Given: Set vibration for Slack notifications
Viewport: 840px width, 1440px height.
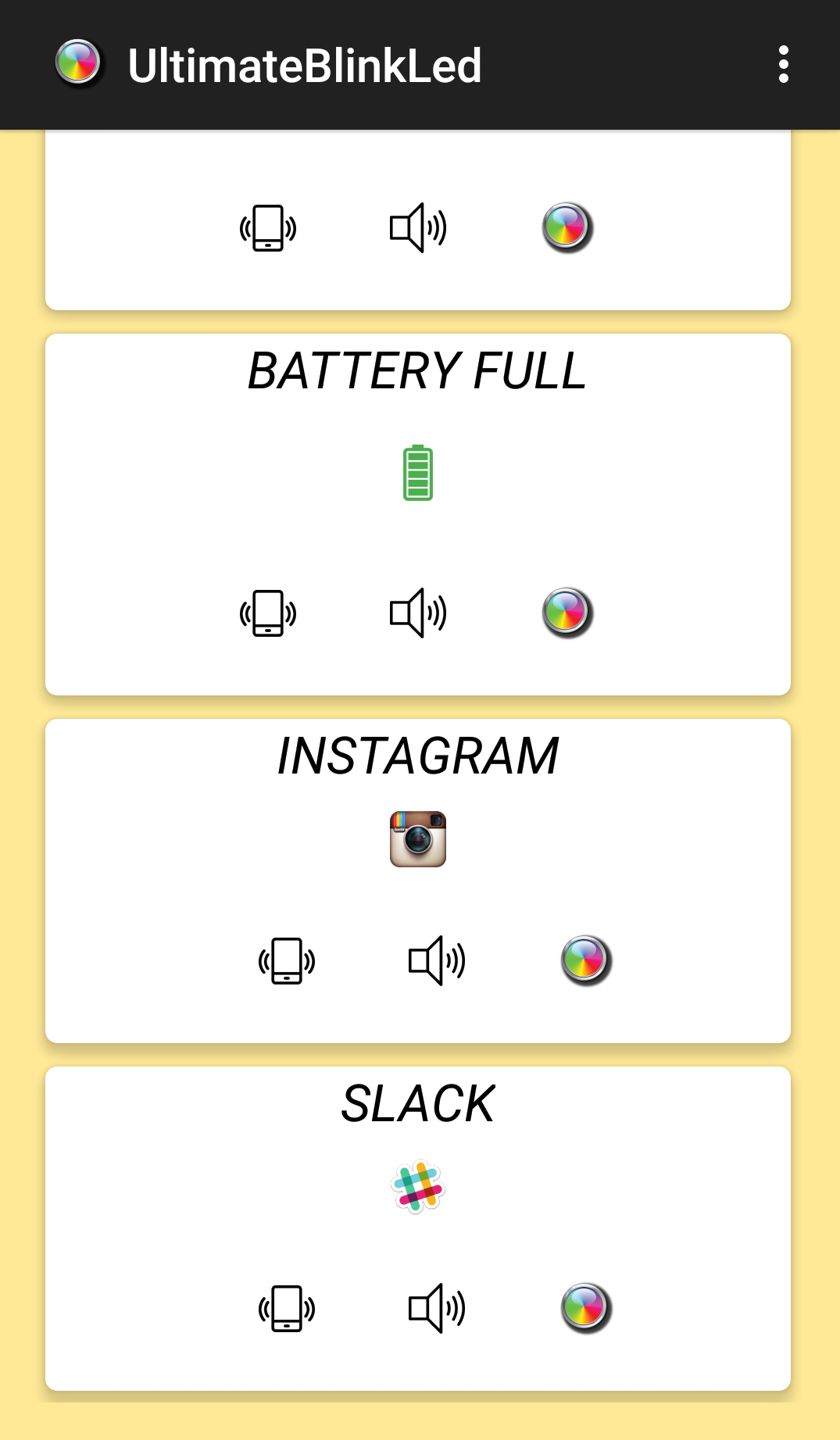Looking at the screenshot, I should [287, 1308].
